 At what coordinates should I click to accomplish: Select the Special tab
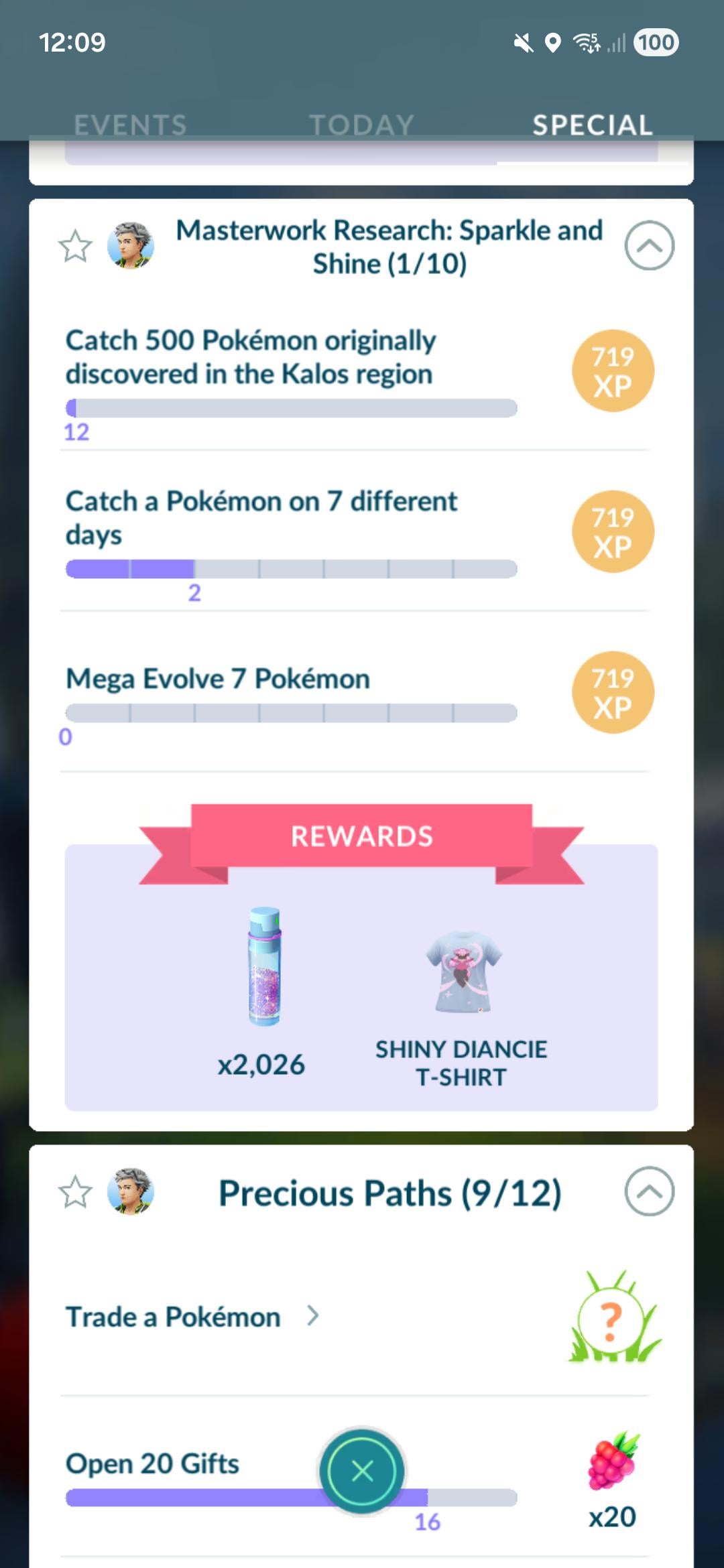coord(592,125)
